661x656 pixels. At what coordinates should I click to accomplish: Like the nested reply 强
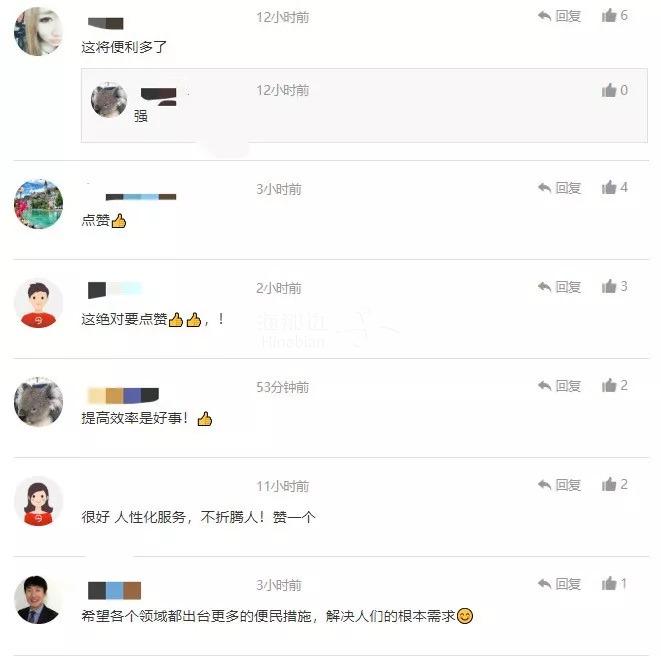point(610,90)
